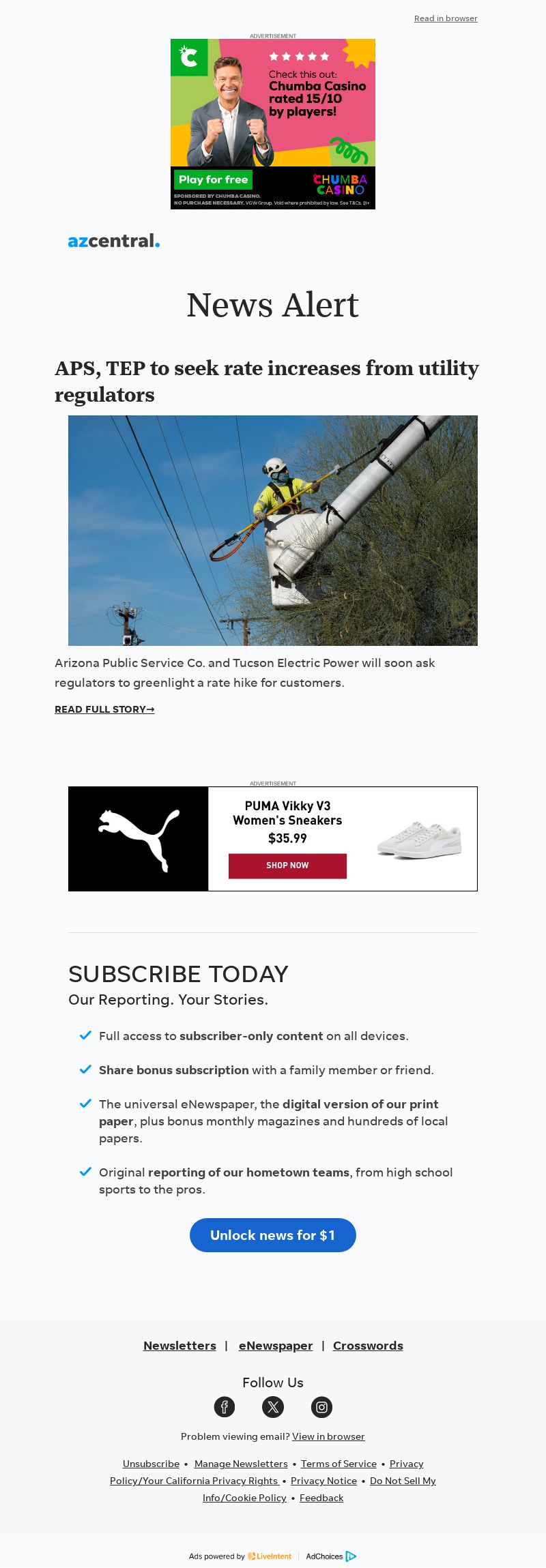Tap Unlock news for $1 button
This screenshot has width=546, height=1568.
[x=273, y=1235]
